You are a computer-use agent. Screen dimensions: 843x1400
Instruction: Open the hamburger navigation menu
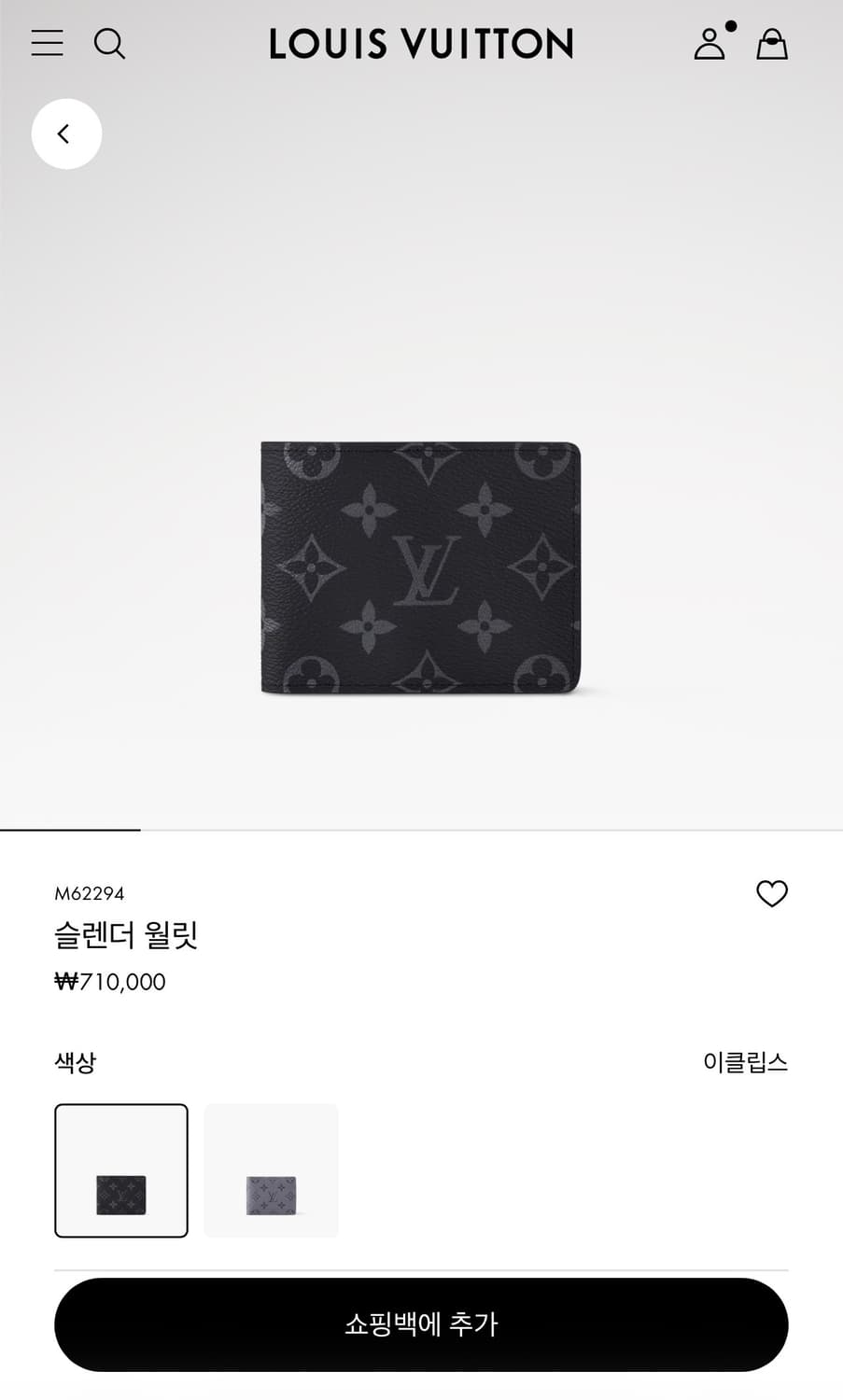(47, 44)
